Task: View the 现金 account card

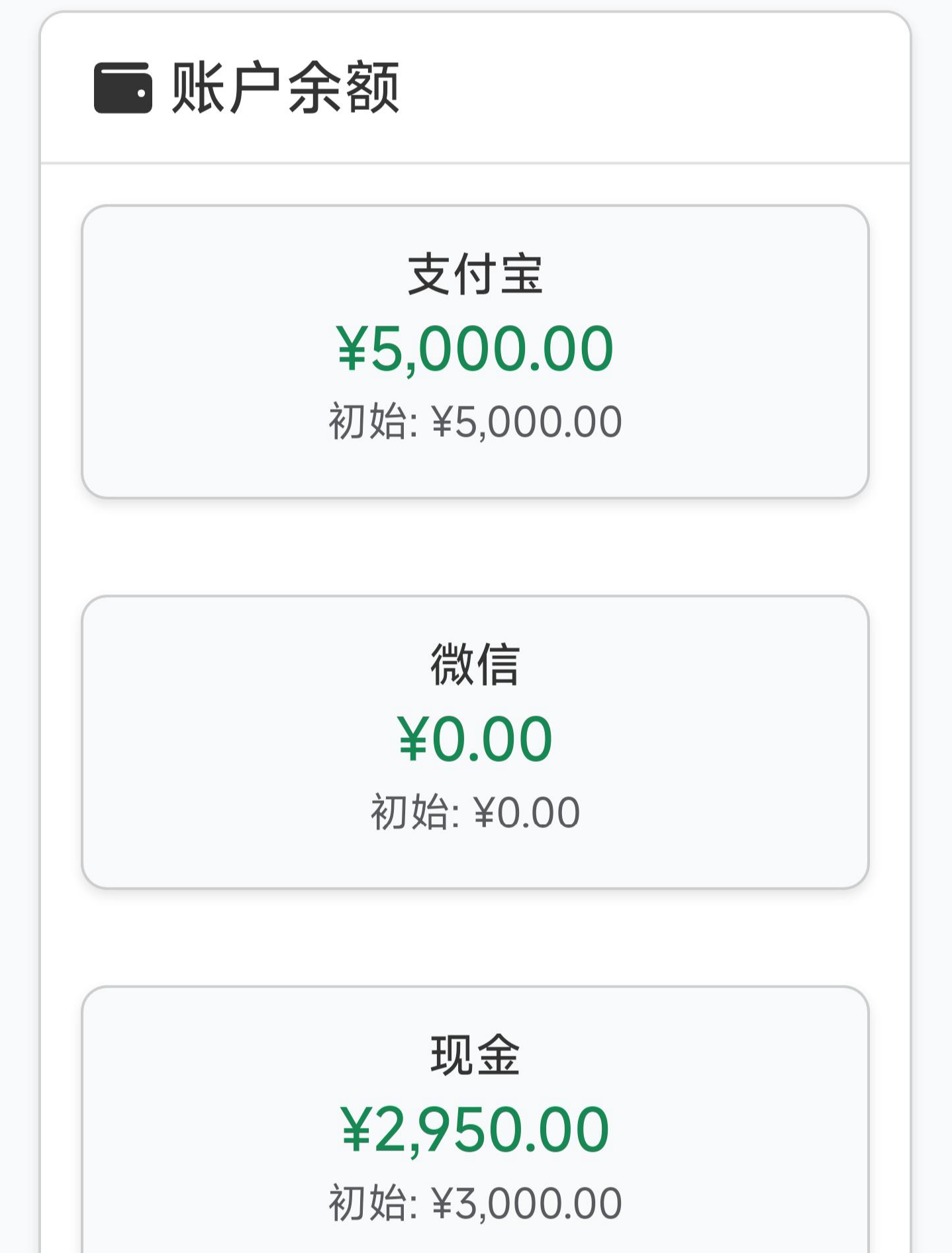Action: (x=475, y=1125)
